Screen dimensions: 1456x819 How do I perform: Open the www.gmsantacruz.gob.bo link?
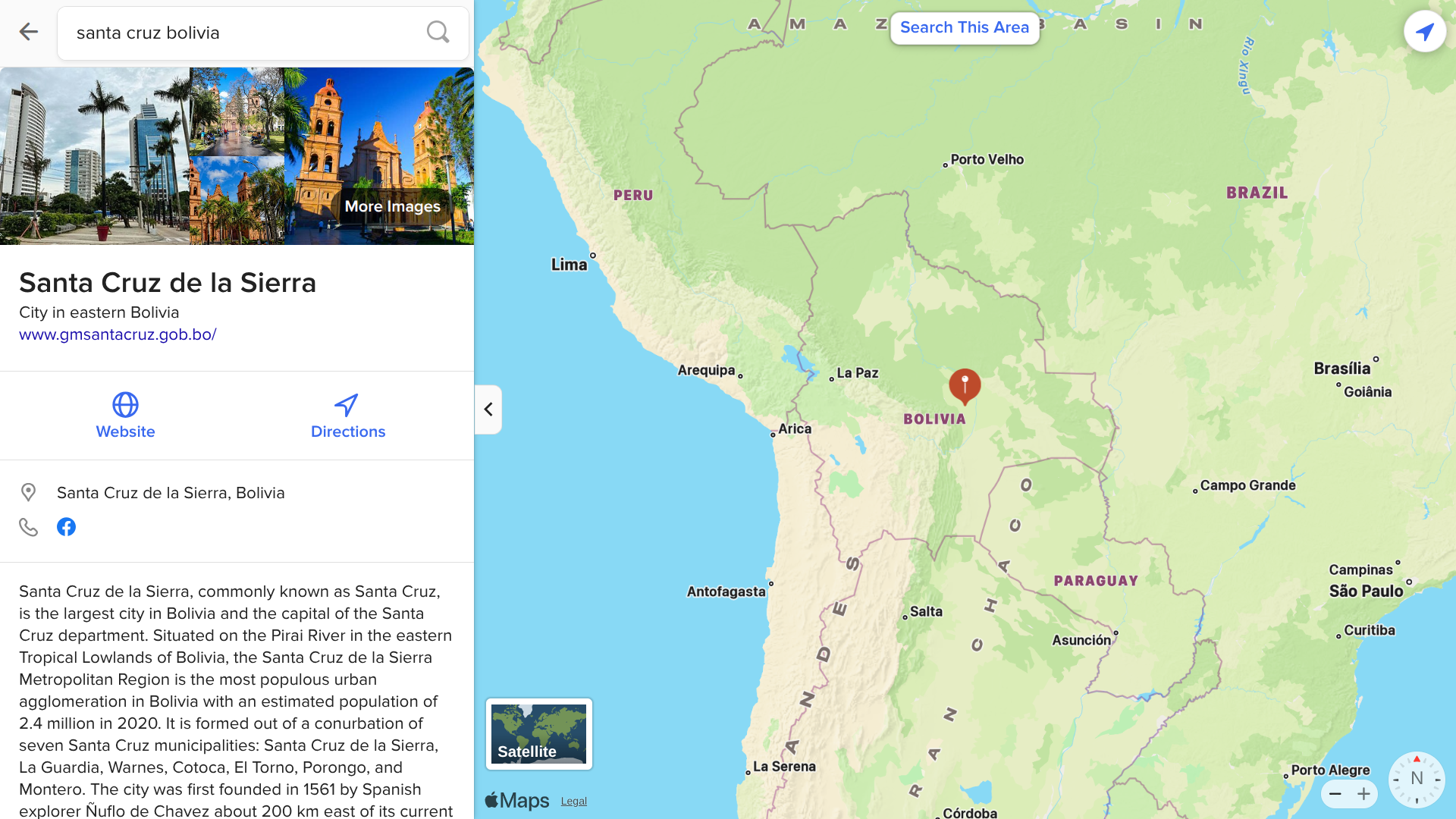click(118, 334)
